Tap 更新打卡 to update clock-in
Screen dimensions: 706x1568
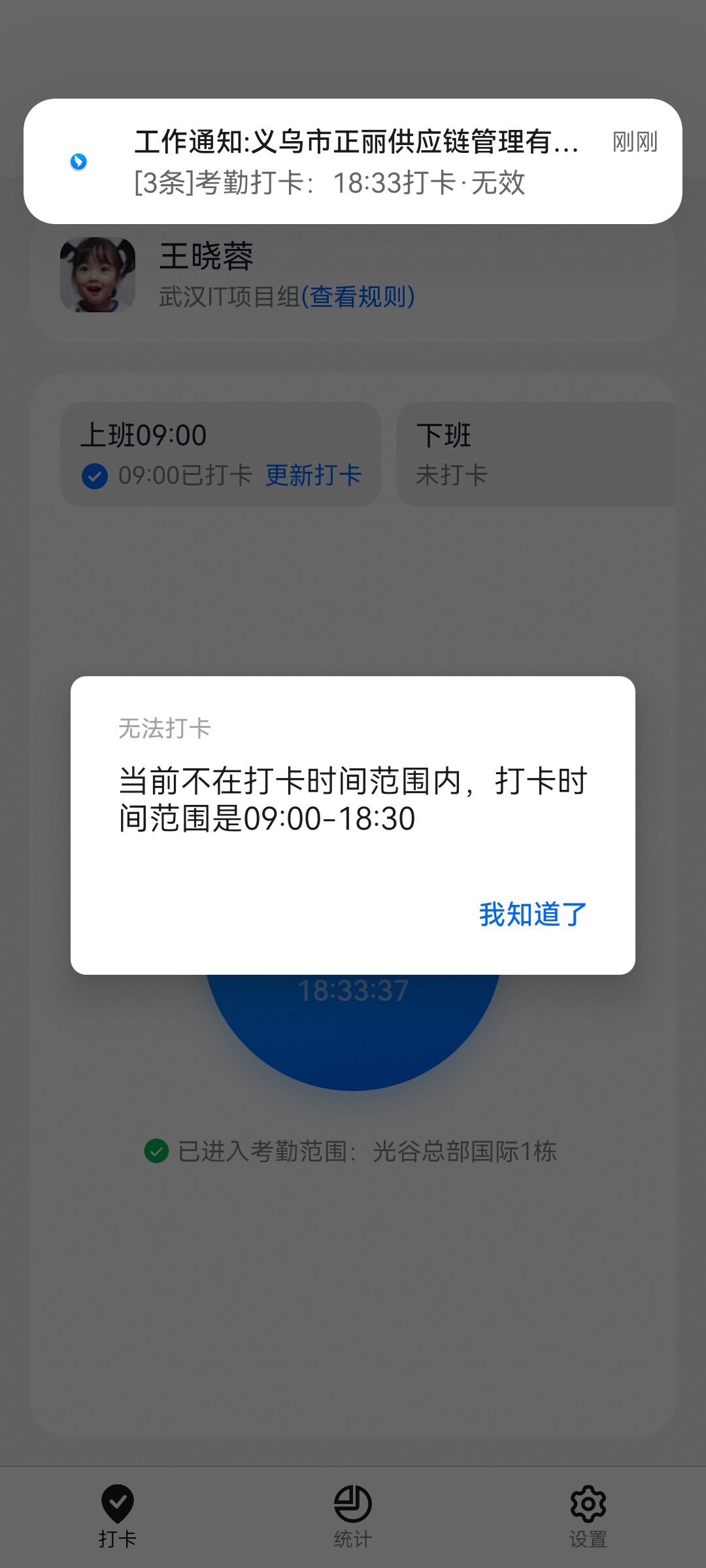coord(313,475)
